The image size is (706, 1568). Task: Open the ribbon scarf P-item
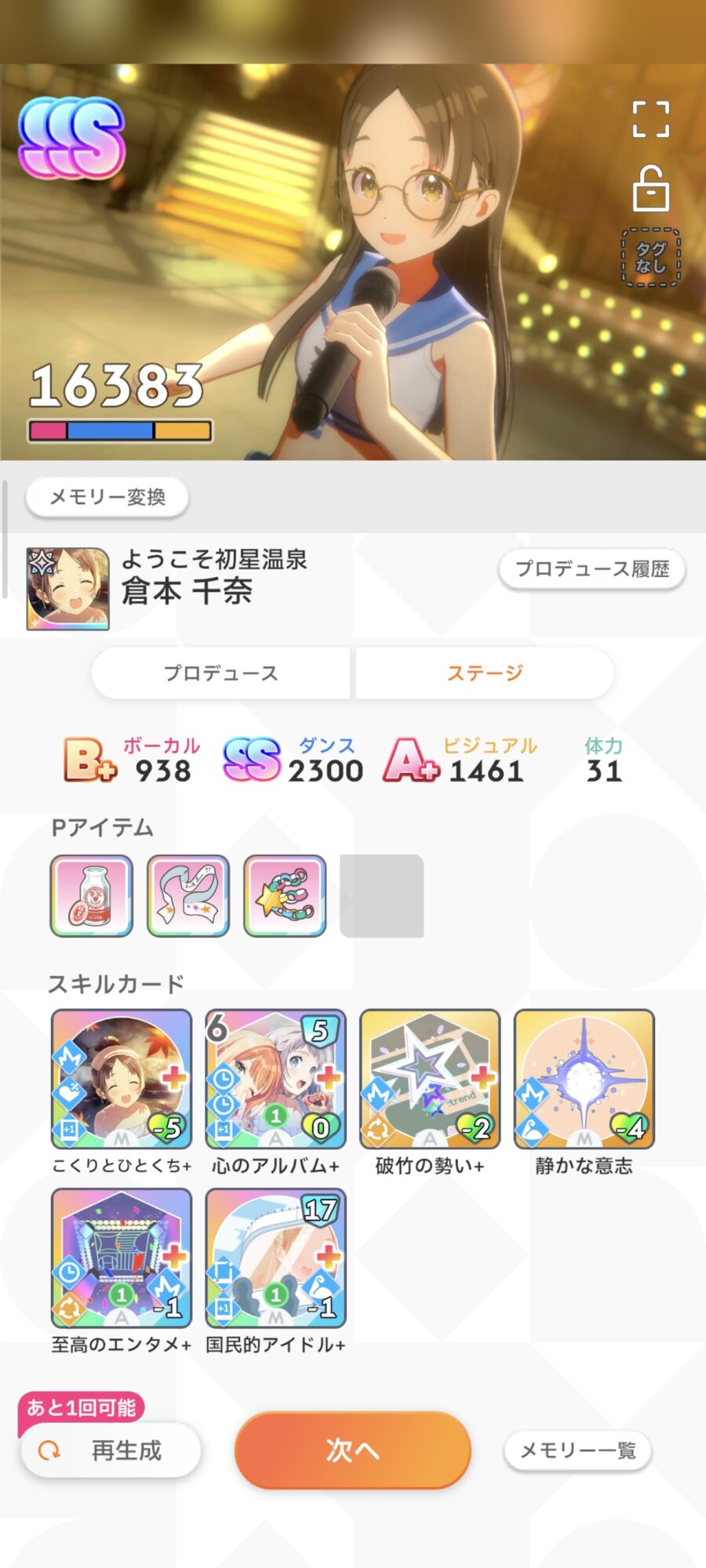tap(188, 895)
